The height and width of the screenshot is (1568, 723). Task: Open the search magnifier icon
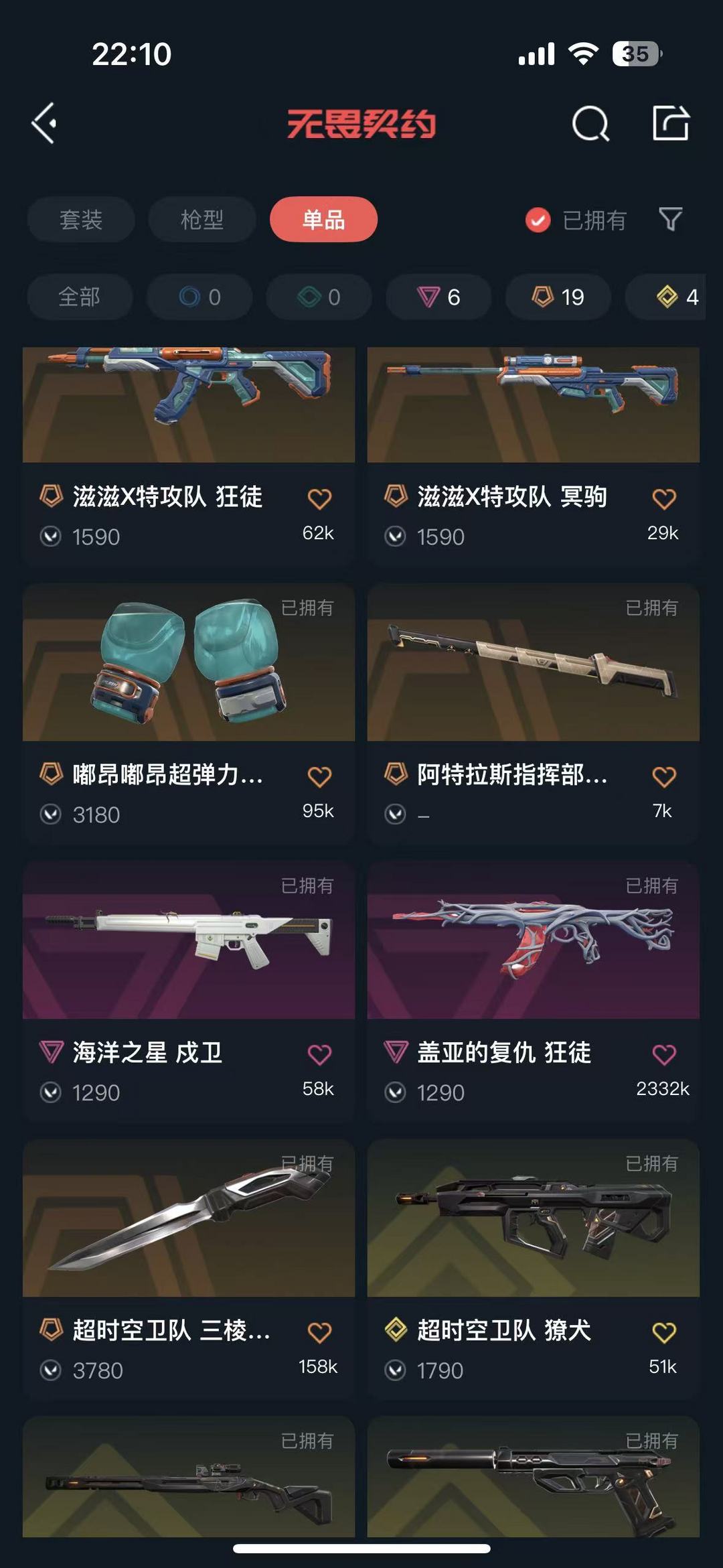click(x=590, y=124)
